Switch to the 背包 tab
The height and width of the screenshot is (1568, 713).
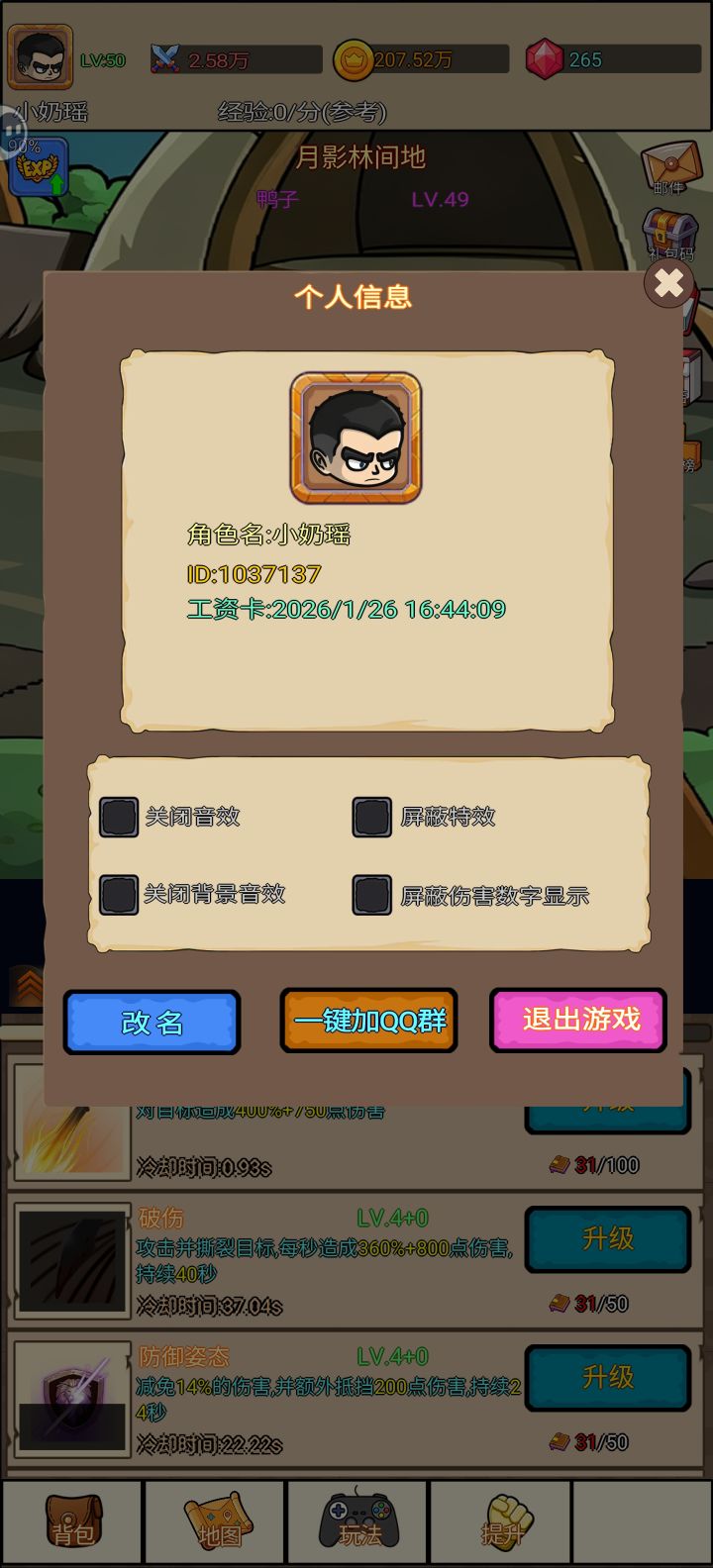pos(74,1521)
